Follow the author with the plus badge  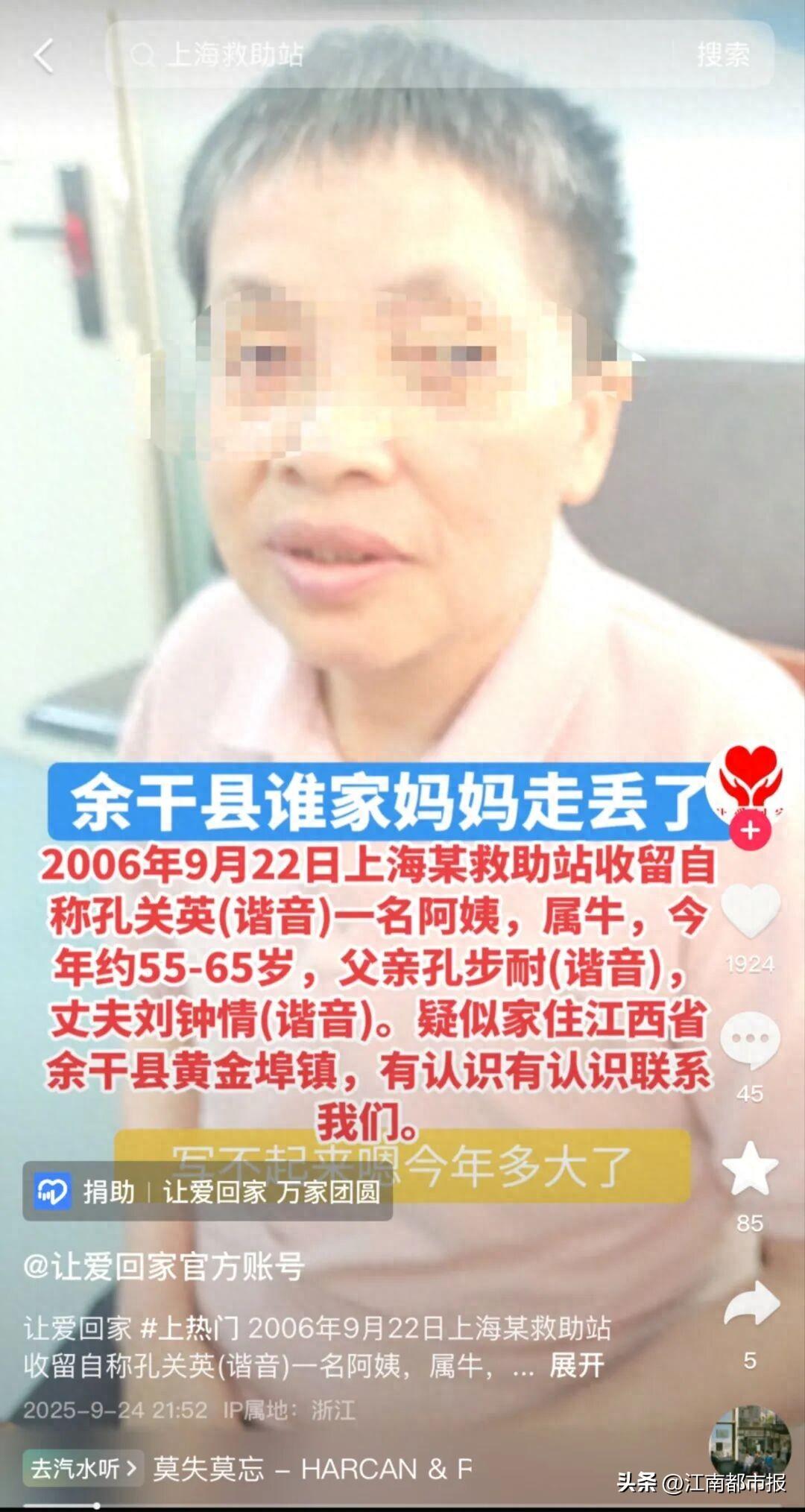click(x=751, y=830)
